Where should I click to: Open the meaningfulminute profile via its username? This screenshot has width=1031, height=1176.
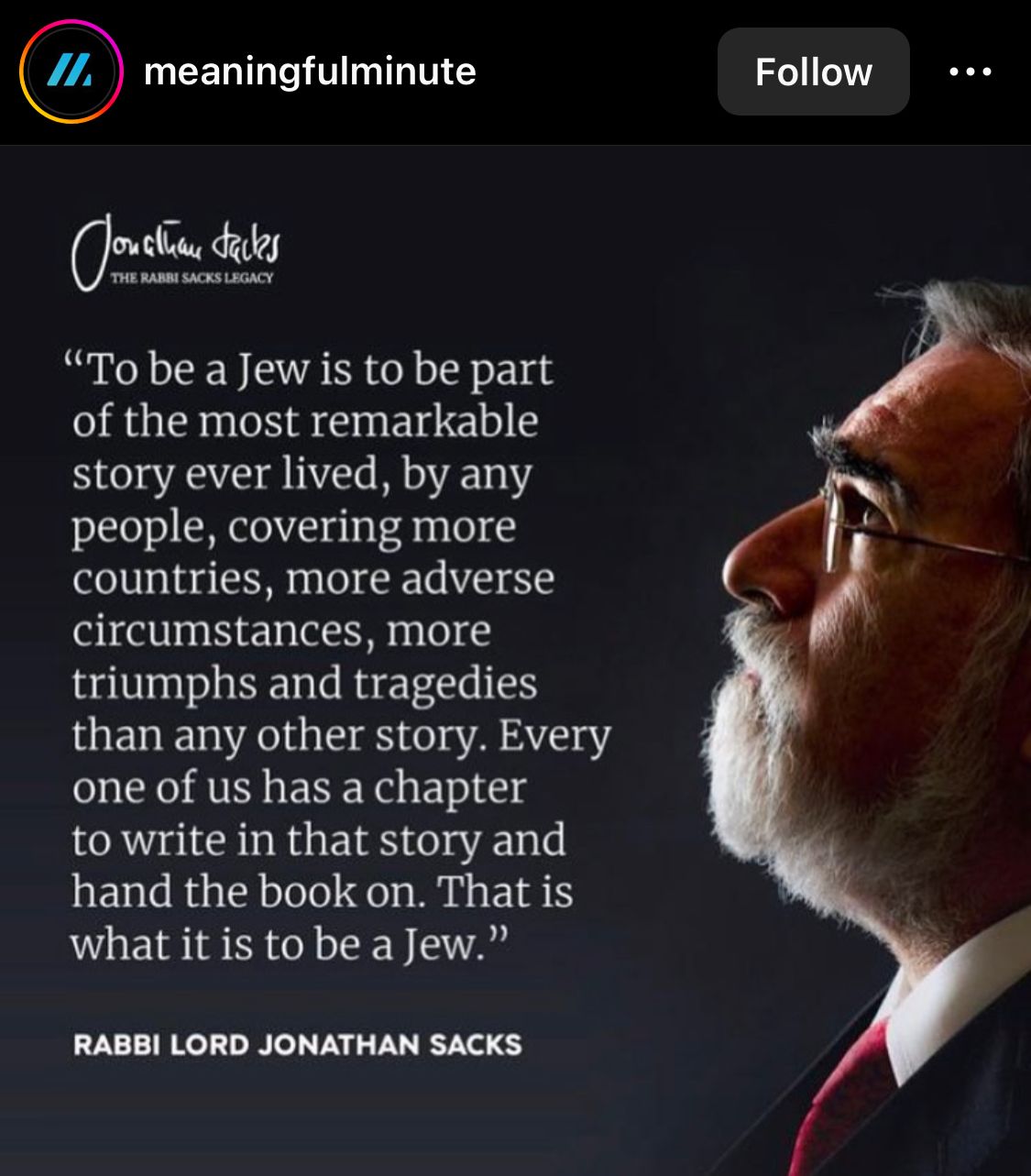click(310, 71)
